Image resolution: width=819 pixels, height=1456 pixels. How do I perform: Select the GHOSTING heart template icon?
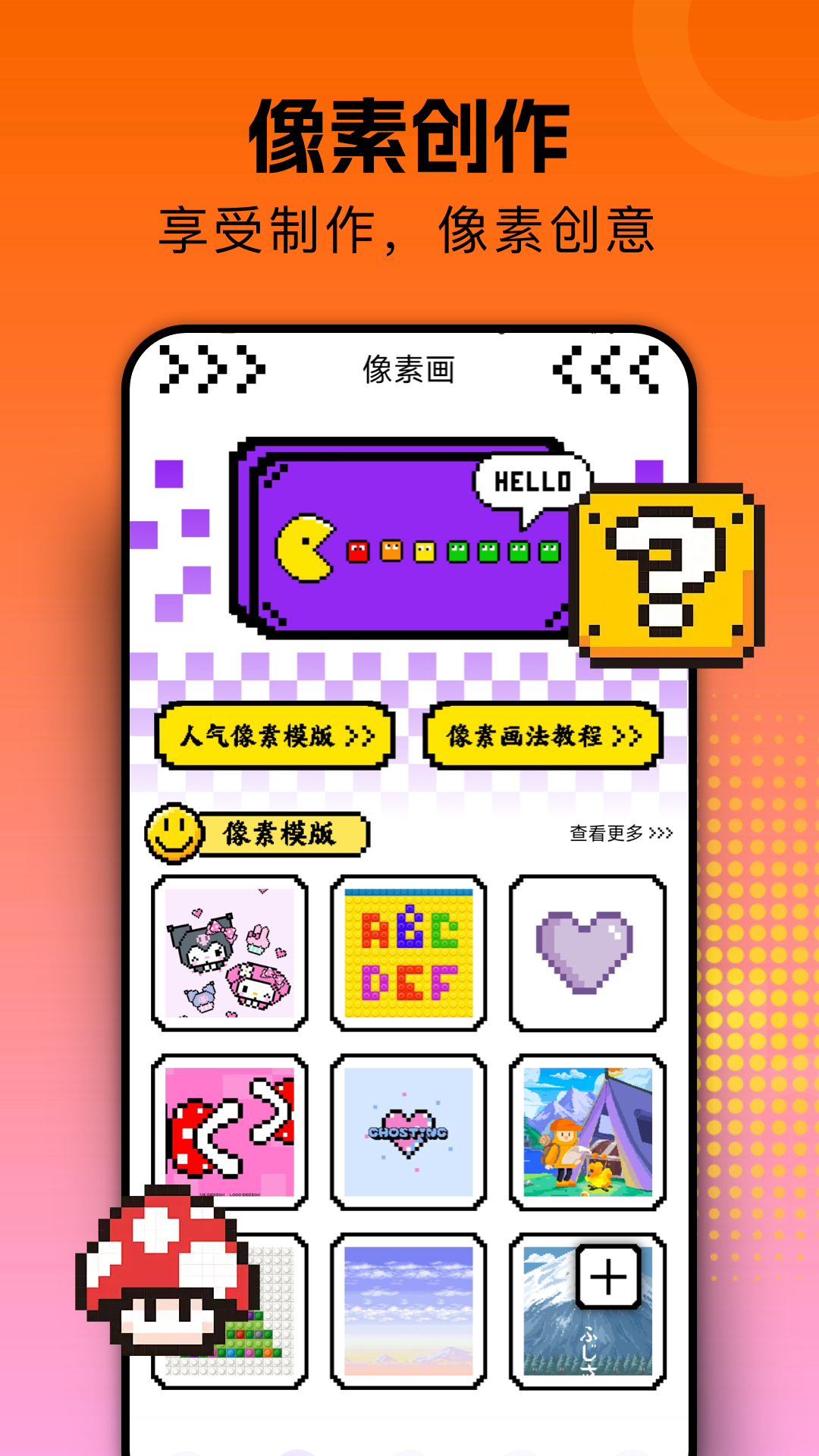(x=409, y=1134)
